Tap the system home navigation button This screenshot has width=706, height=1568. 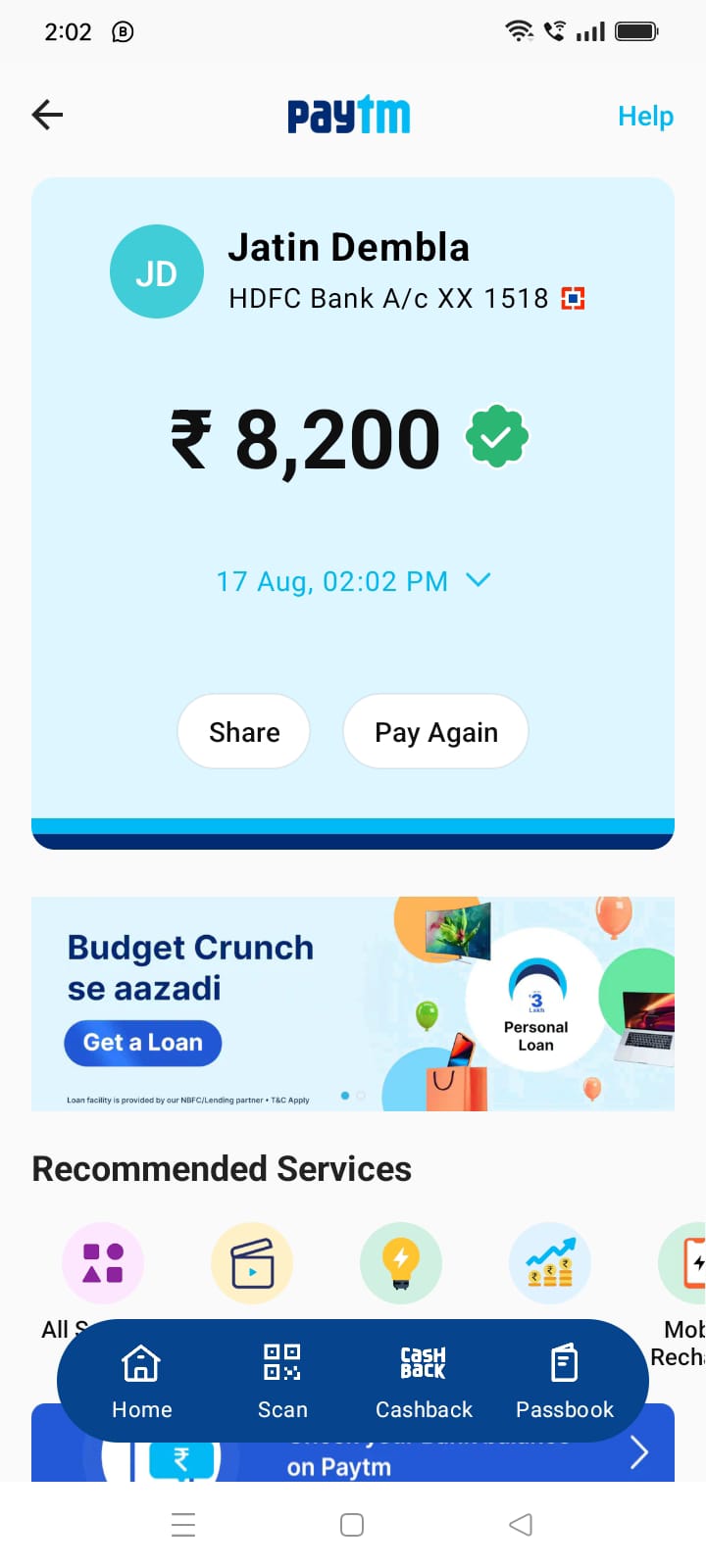pyautogui.click(x=352, y=1525)
